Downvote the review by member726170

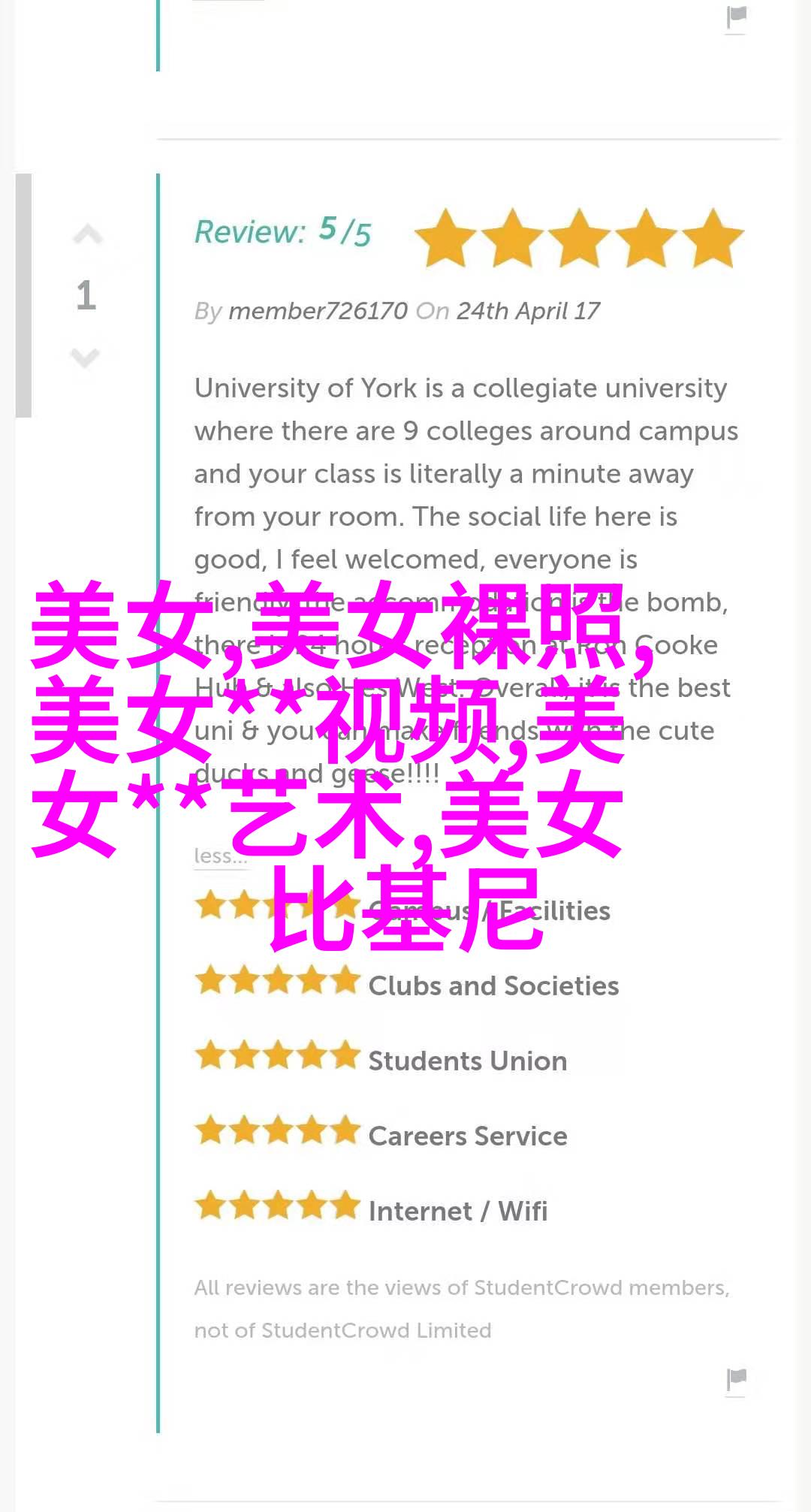coord(86,358)
